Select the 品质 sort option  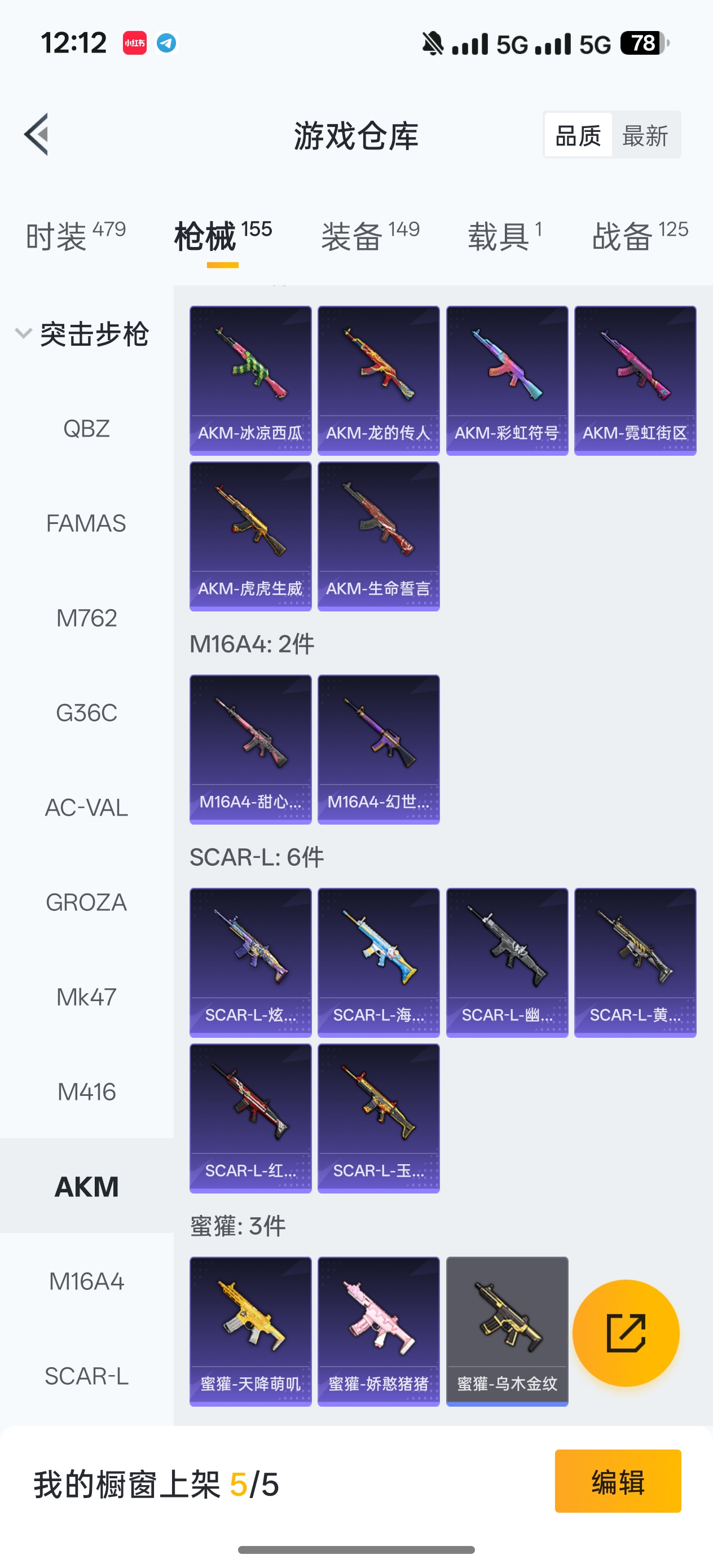(578, 135)
